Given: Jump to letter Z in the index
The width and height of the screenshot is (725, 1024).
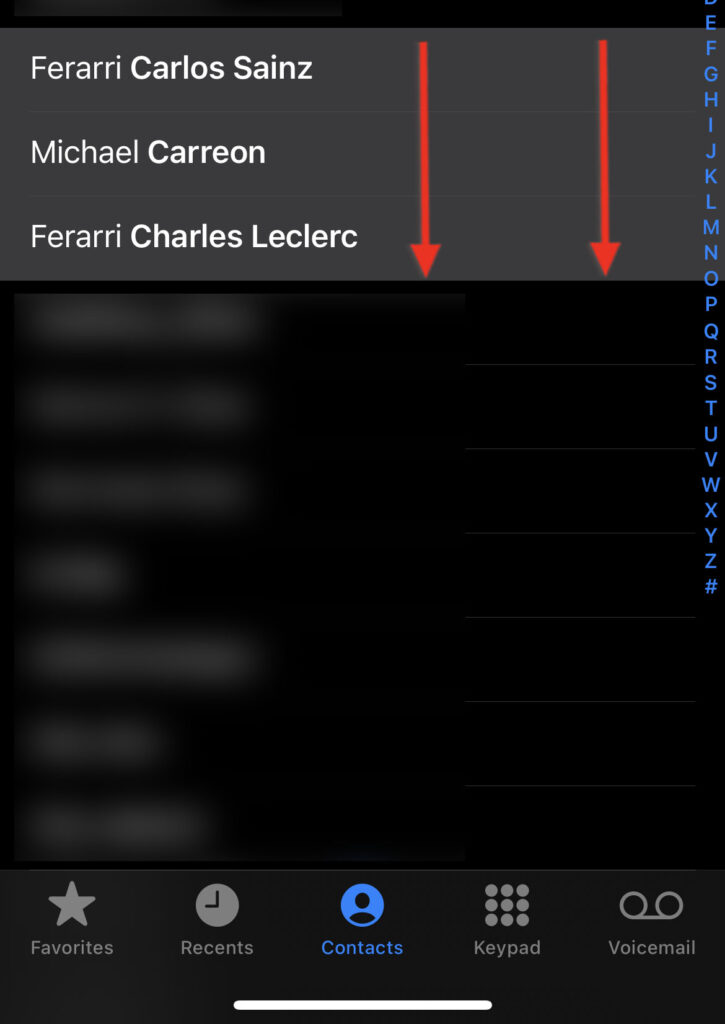Looking at the screenshot, I should point(711,560).
